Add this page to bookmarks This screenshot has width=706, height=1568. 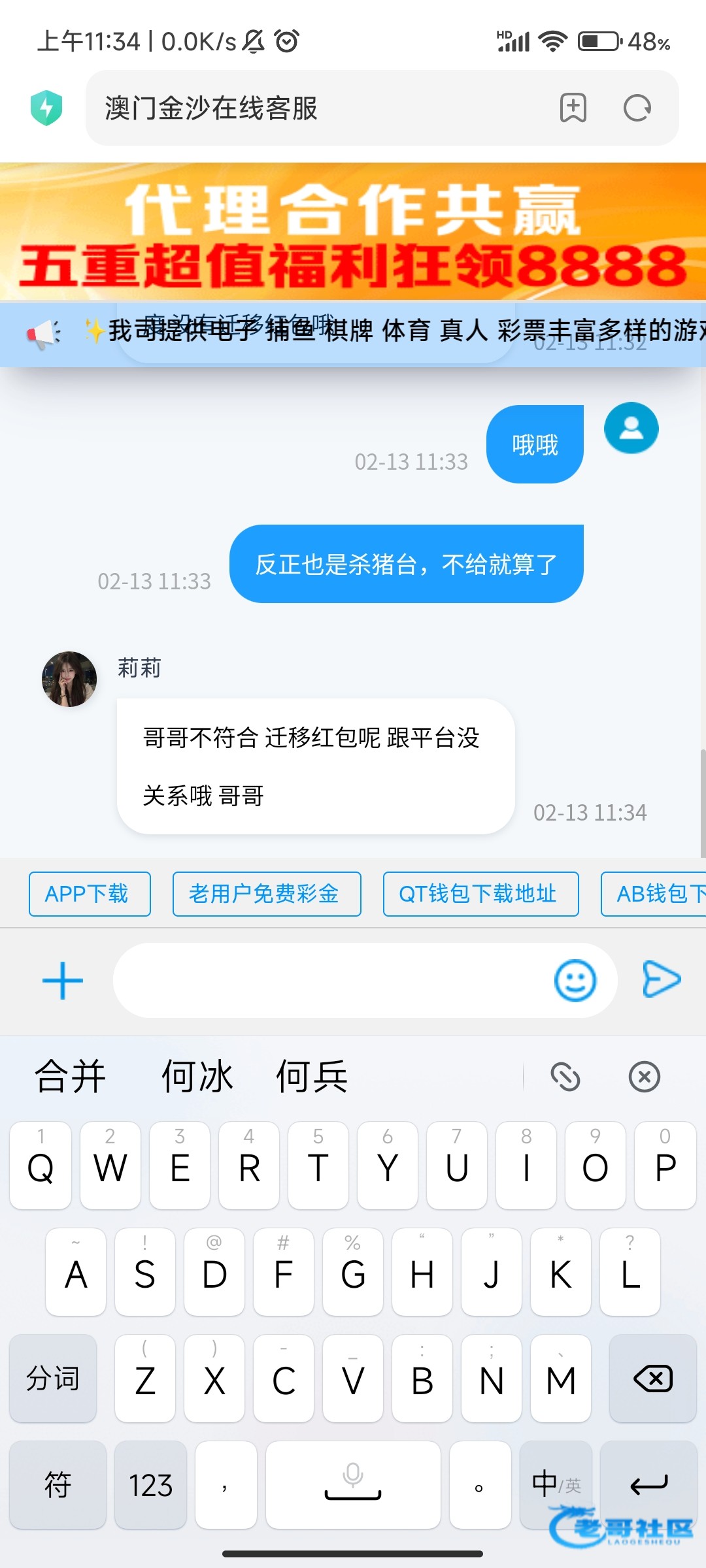click(x=573, y=108)
